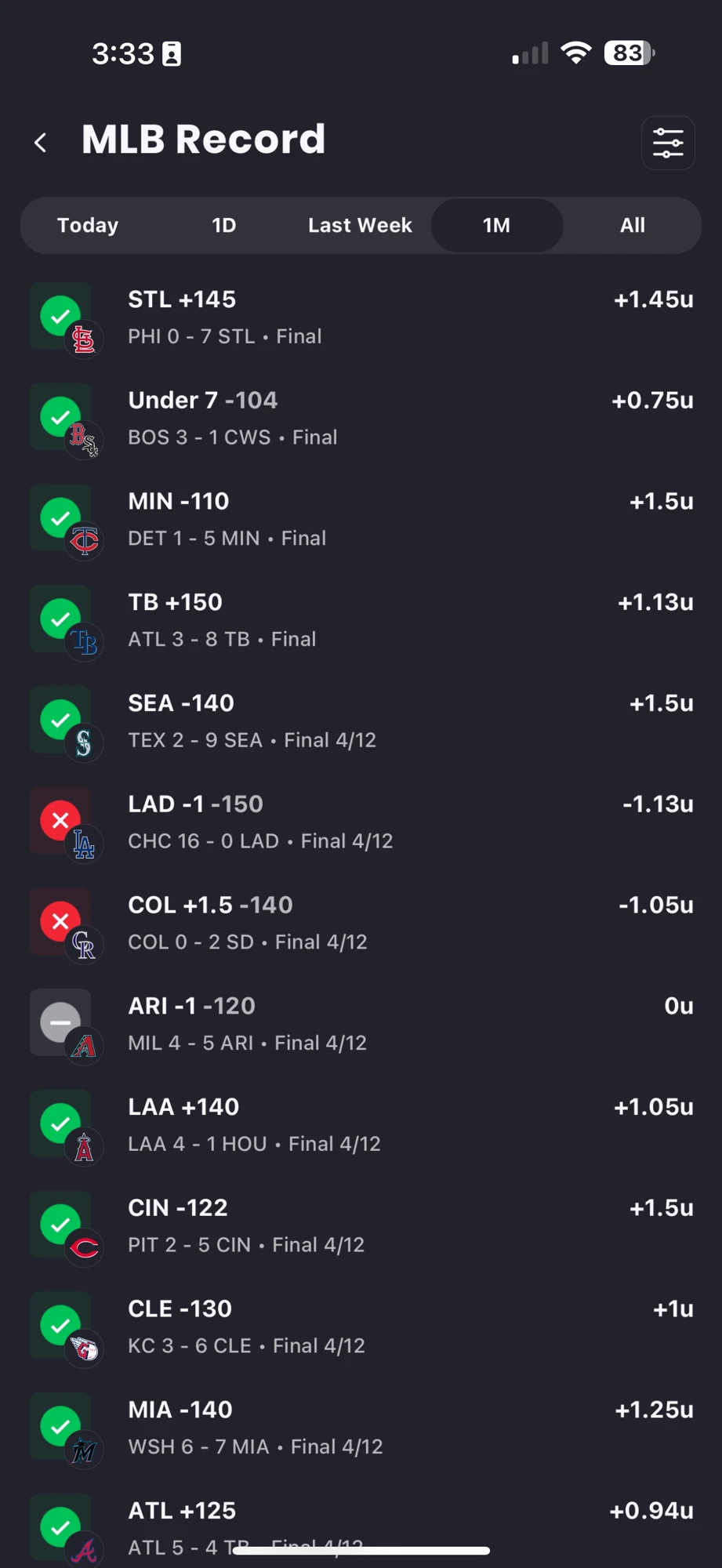Viewport: 722px width, 1568px height.
Task: Open the filter settings icon
Action: pyautogui.click(x=668, y=143)
